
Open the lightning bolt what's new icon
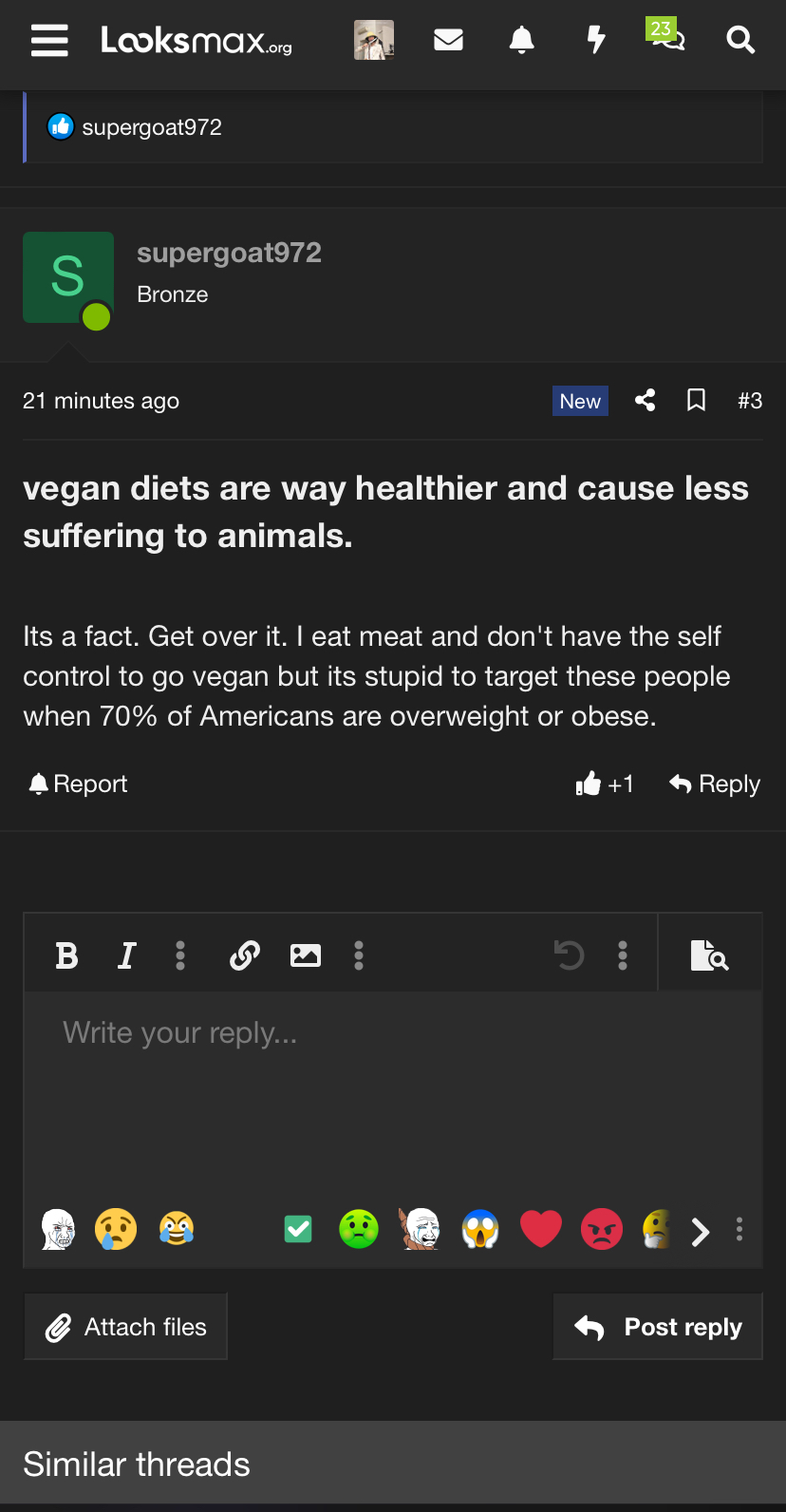pyautogui.click(x=595, y=40)
